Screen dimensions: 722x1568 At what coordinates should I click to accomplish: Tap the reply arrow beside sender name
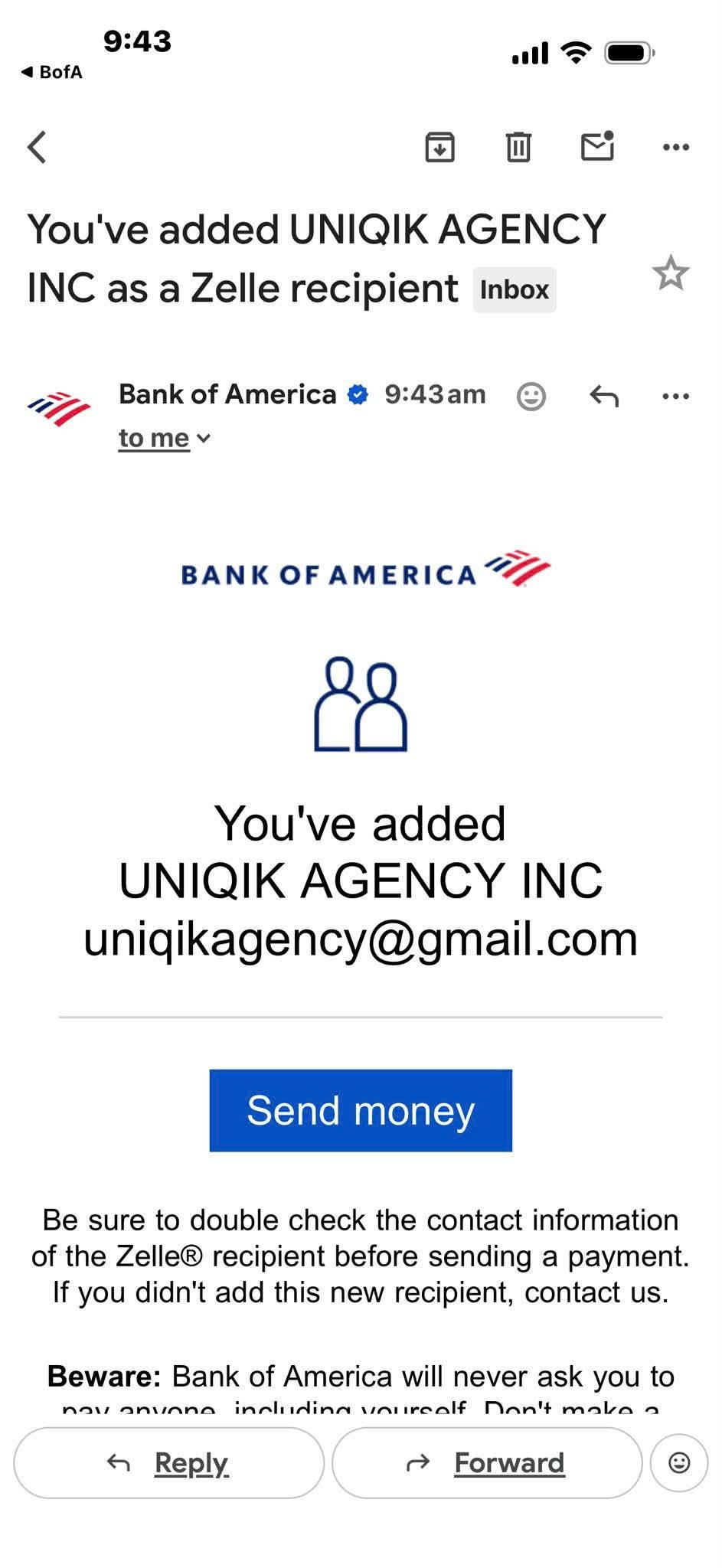(604, 396)
